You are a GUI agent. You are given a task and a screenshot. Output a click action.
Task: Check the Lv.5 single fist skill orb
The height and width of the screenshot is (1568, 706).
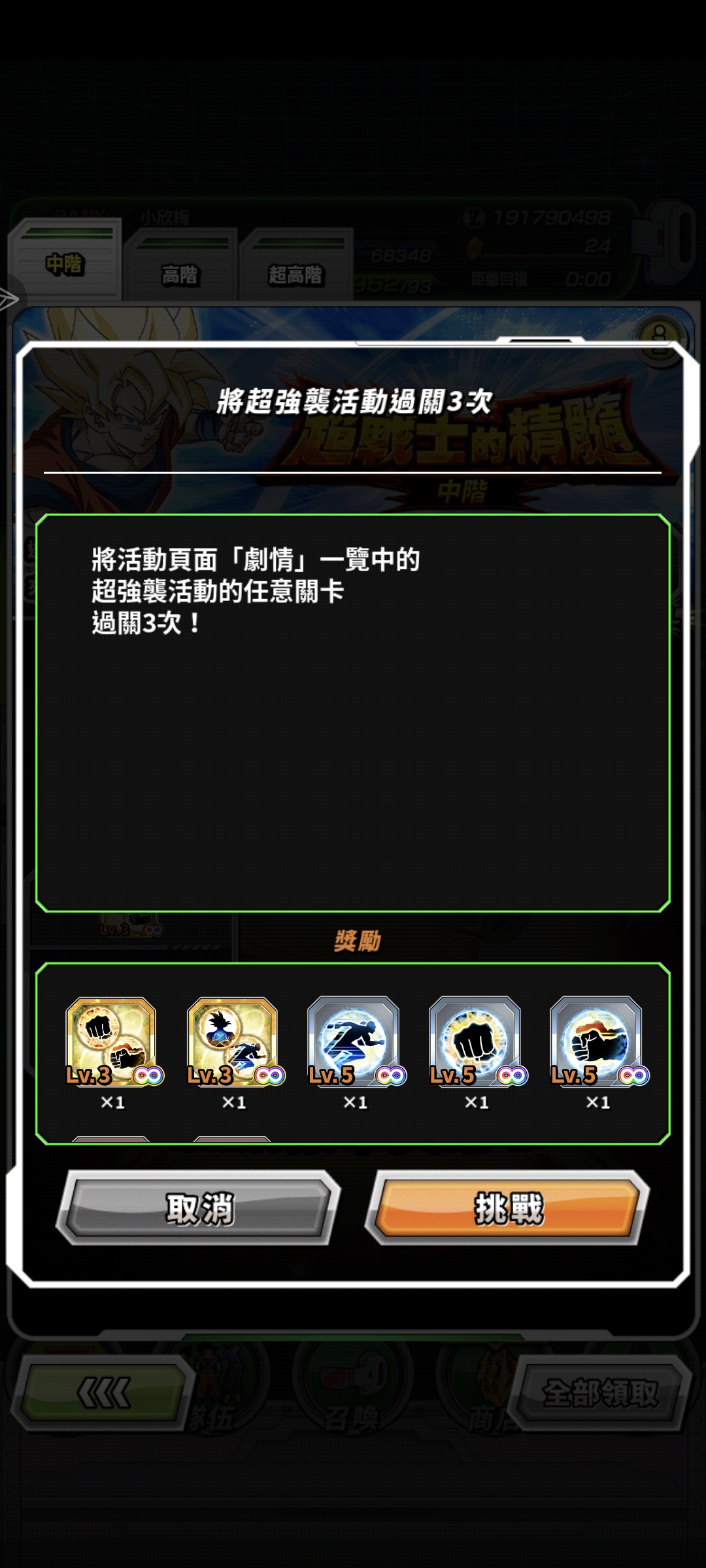click(x=475, y=1041)
